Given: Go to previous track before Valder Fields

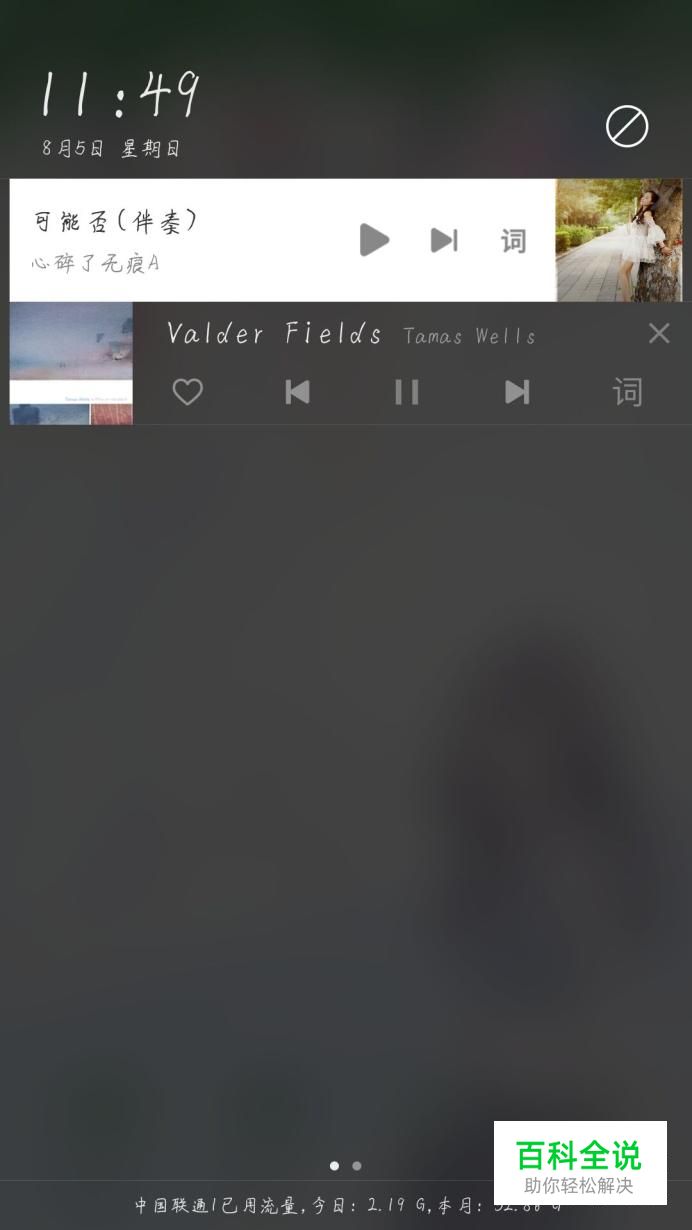Looking at the screenshot, I should (297, 392).
